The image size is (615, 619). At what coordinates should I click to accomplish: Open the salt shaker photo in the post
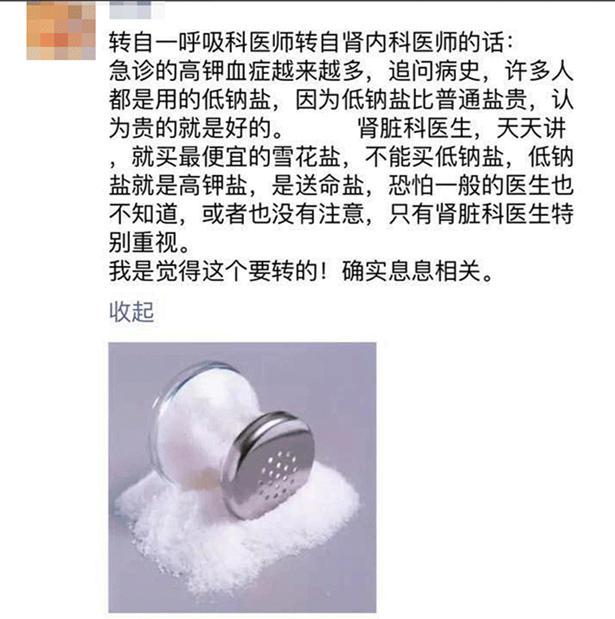243,477
